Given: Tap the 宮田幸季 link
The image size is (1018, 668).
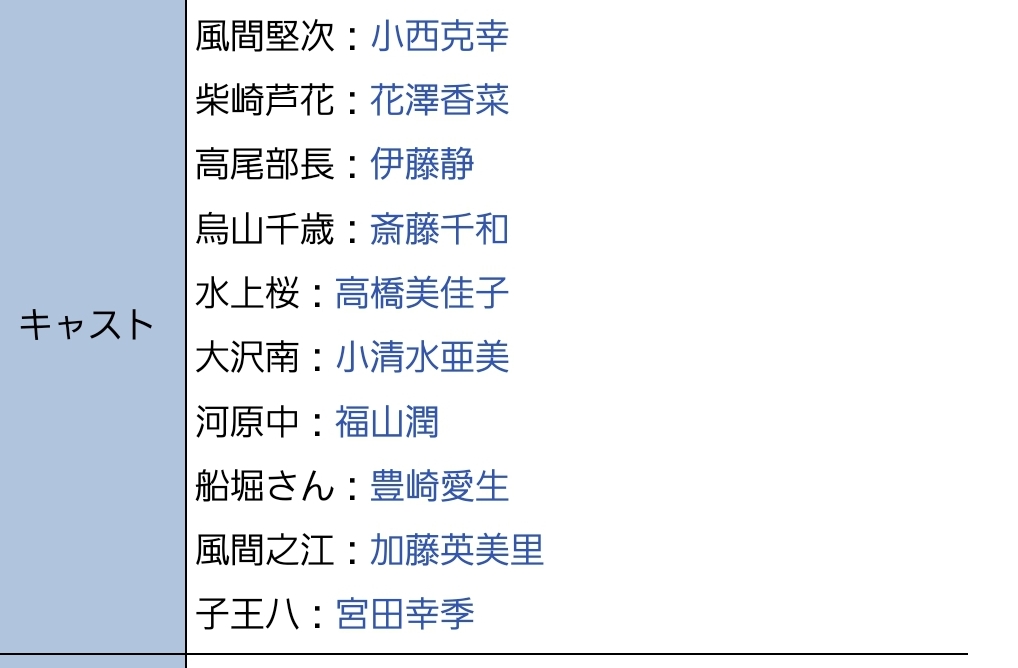Looking at the screenshot, I should [x=404, y=614].
